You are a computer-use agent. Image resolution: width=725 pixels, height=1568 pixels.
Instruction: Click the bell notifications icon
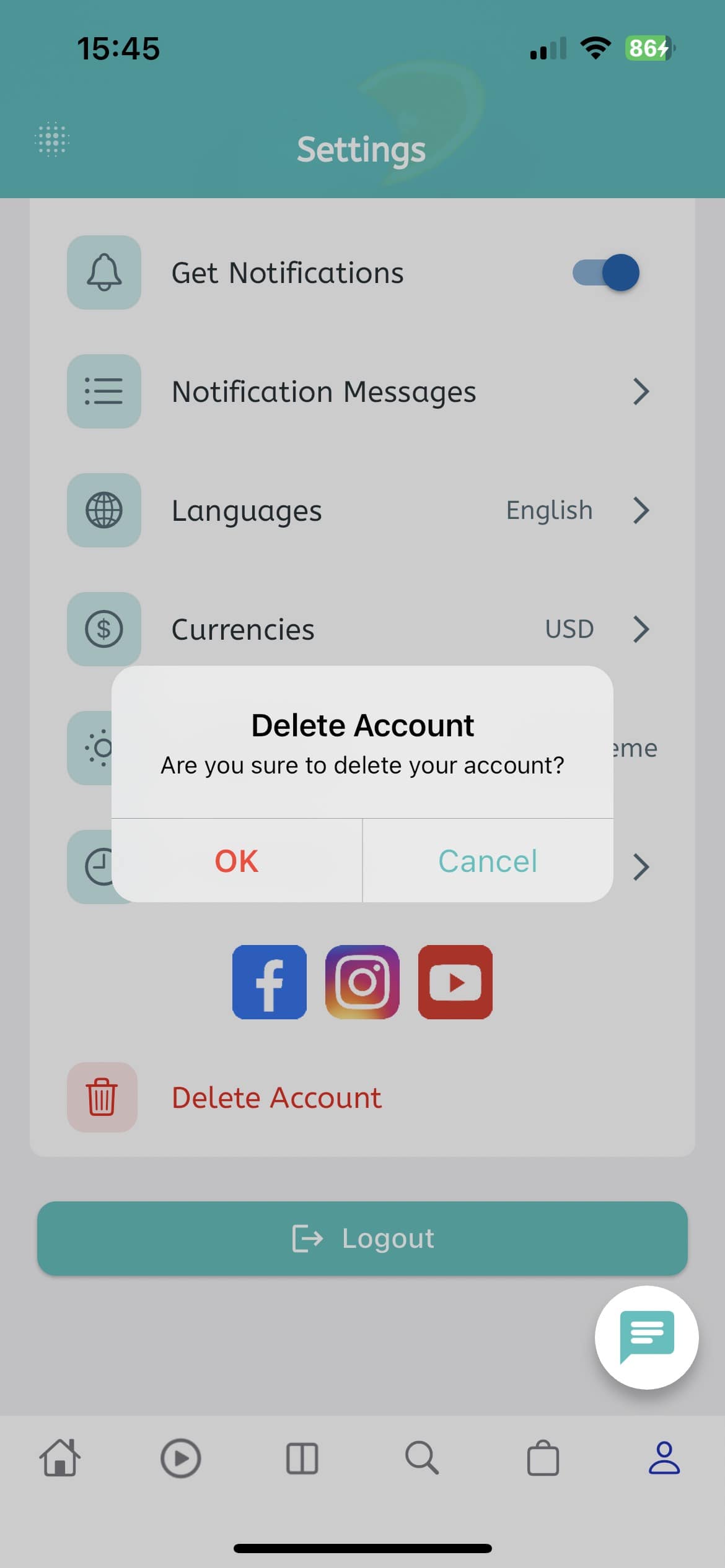pos(103,272)
